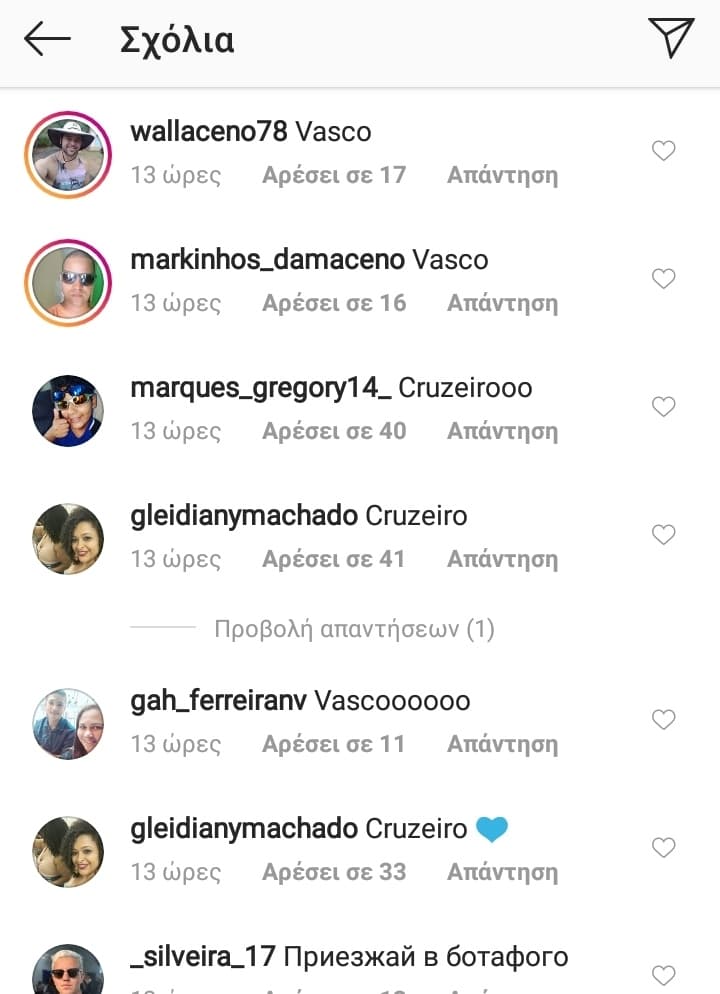
Task: Reply to markinhos_damaceno's Vasco comment
Action: 502,303
